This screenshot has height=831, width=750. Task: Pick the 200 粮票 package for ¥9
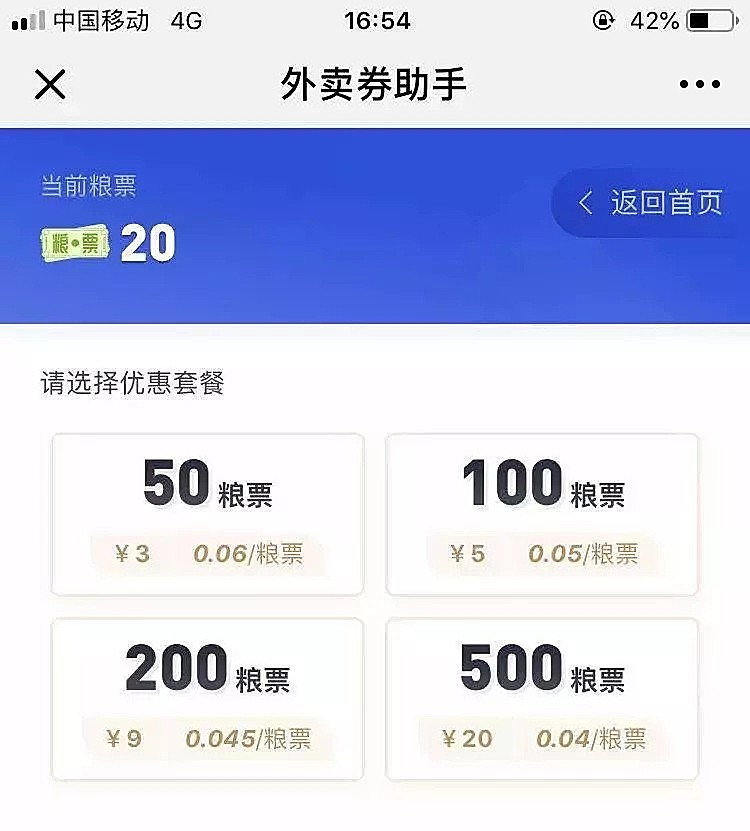pos(208,698)
